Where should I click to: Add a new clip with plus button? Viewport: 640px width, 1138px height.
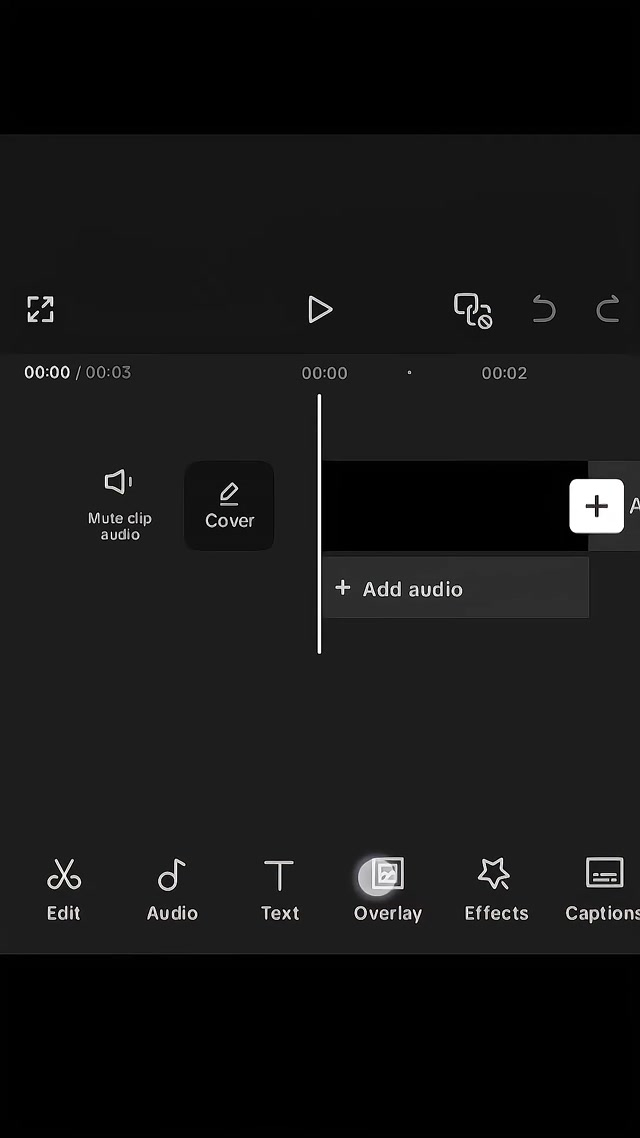click(x=596, y=505)
